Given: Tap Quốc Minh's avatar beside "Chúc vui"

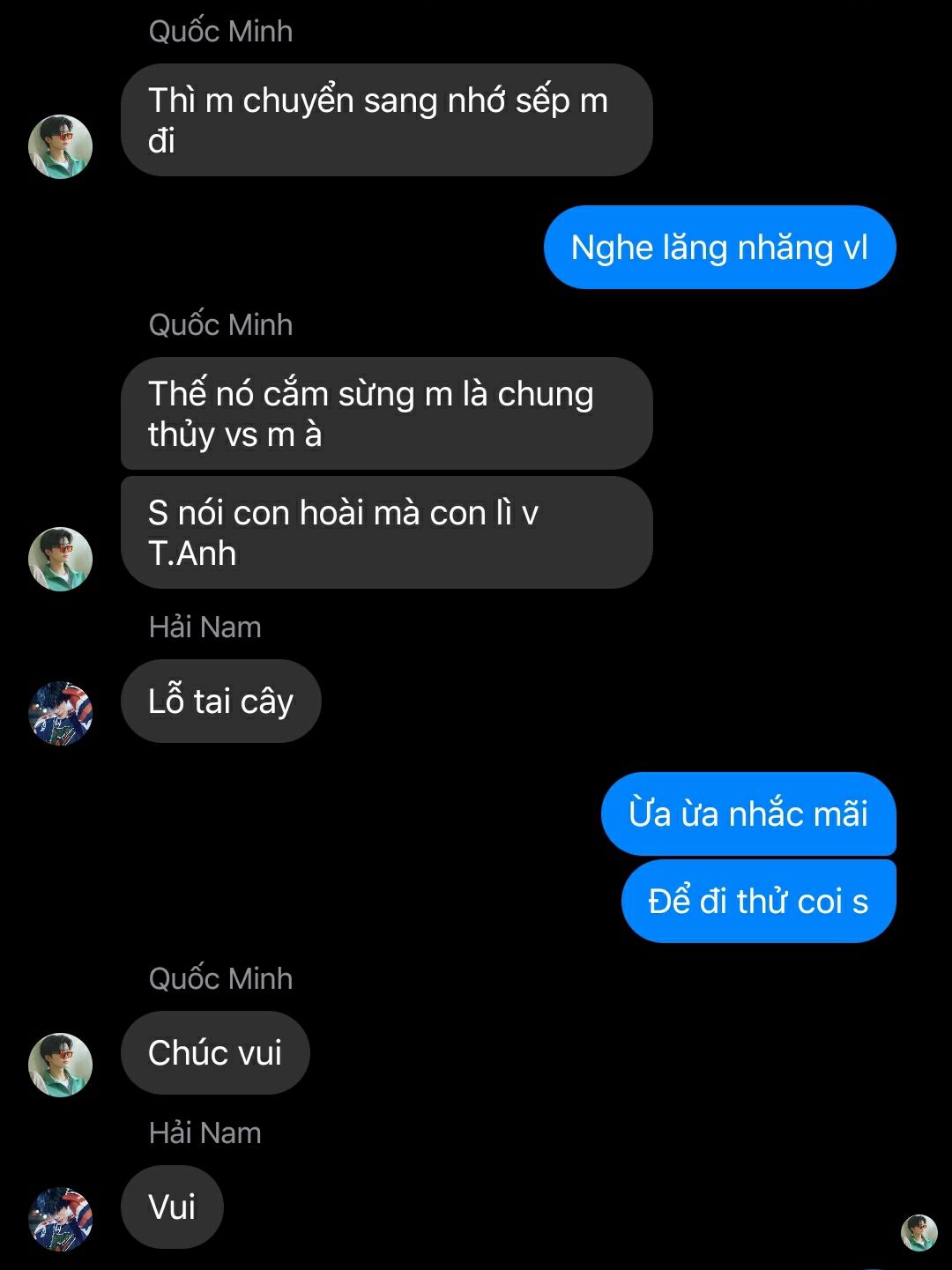Looking at the screenshot, I should [x=61, y=1065].
